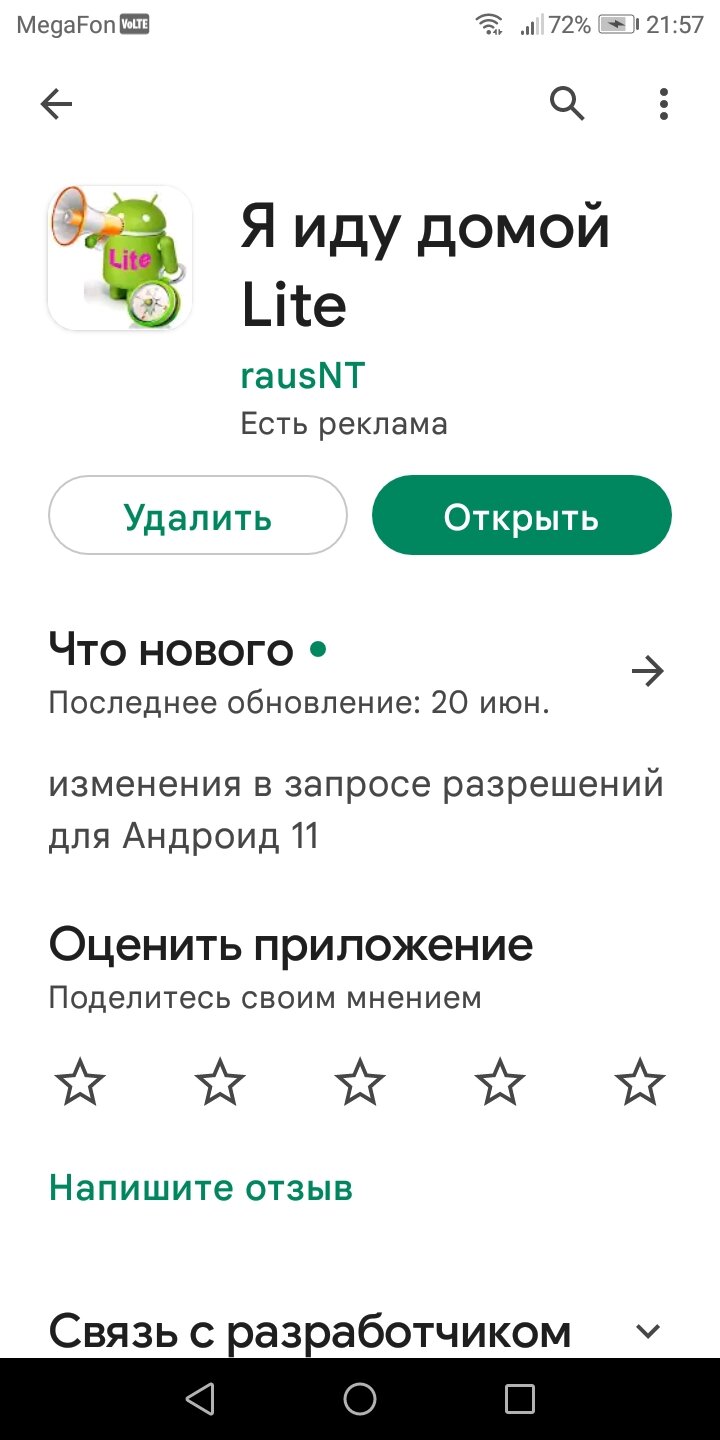This screenshot has height=1440, width=720.
Task: Launch app with Открыть button
Action: [521, 516]
